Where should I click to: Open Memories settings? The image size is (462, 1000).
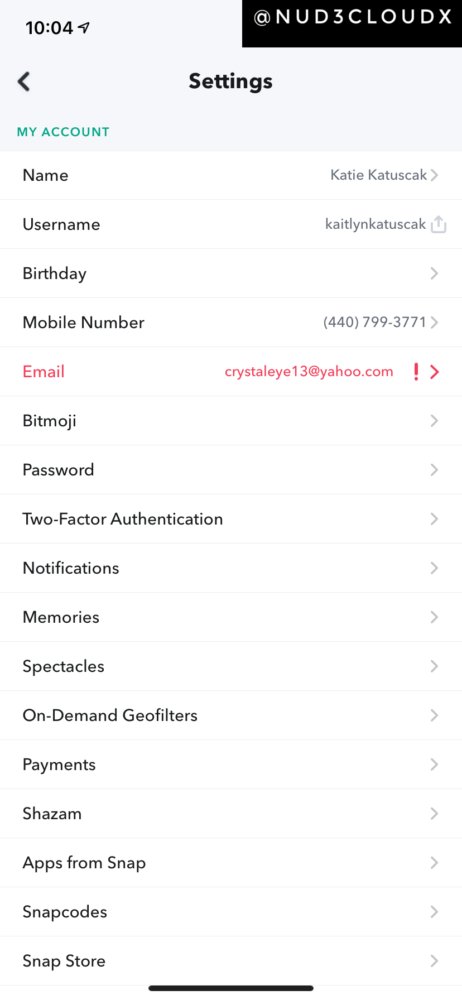231,617
